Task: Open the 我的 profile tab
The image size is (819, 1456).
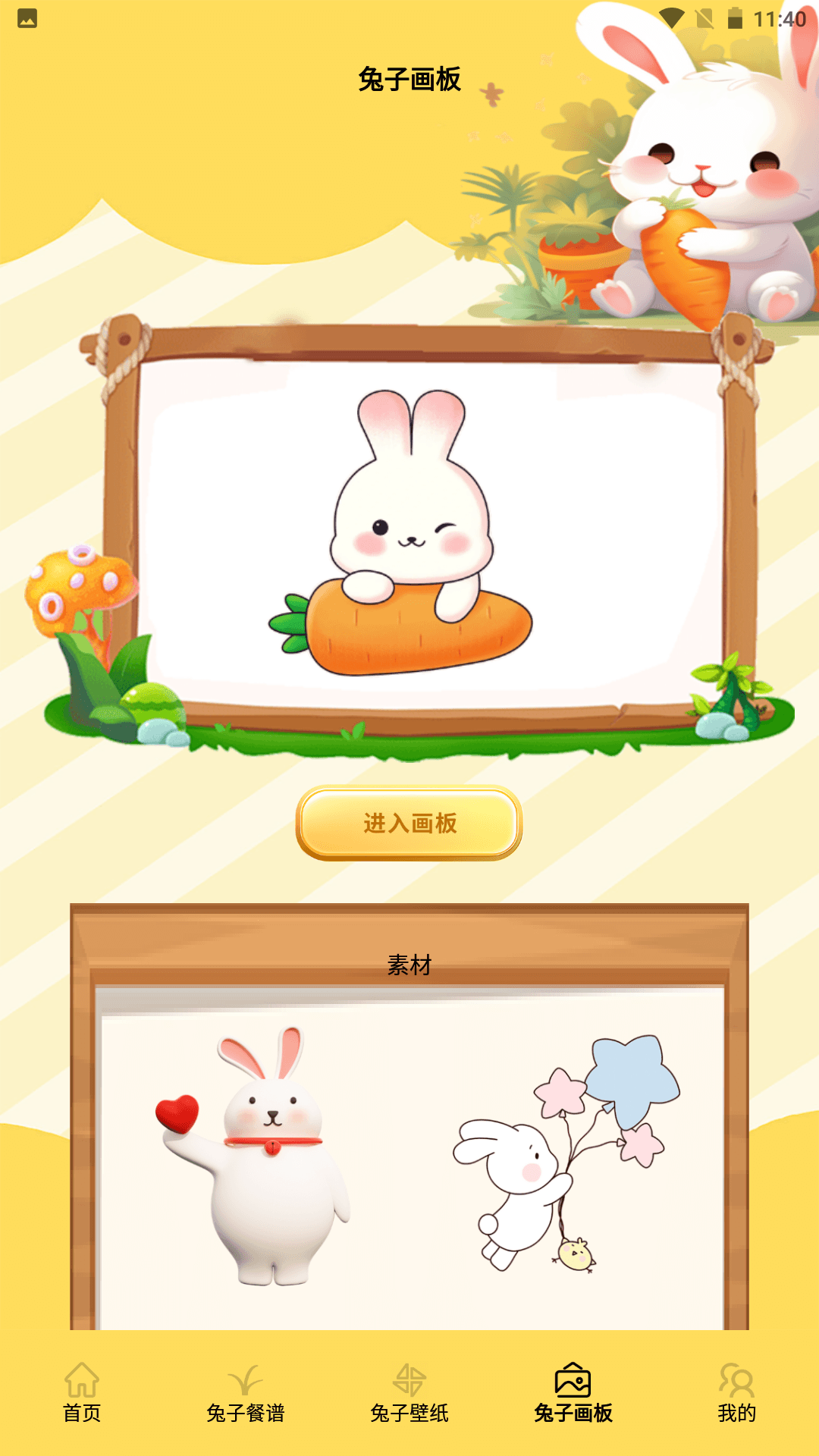Action: coord(736,1393)
